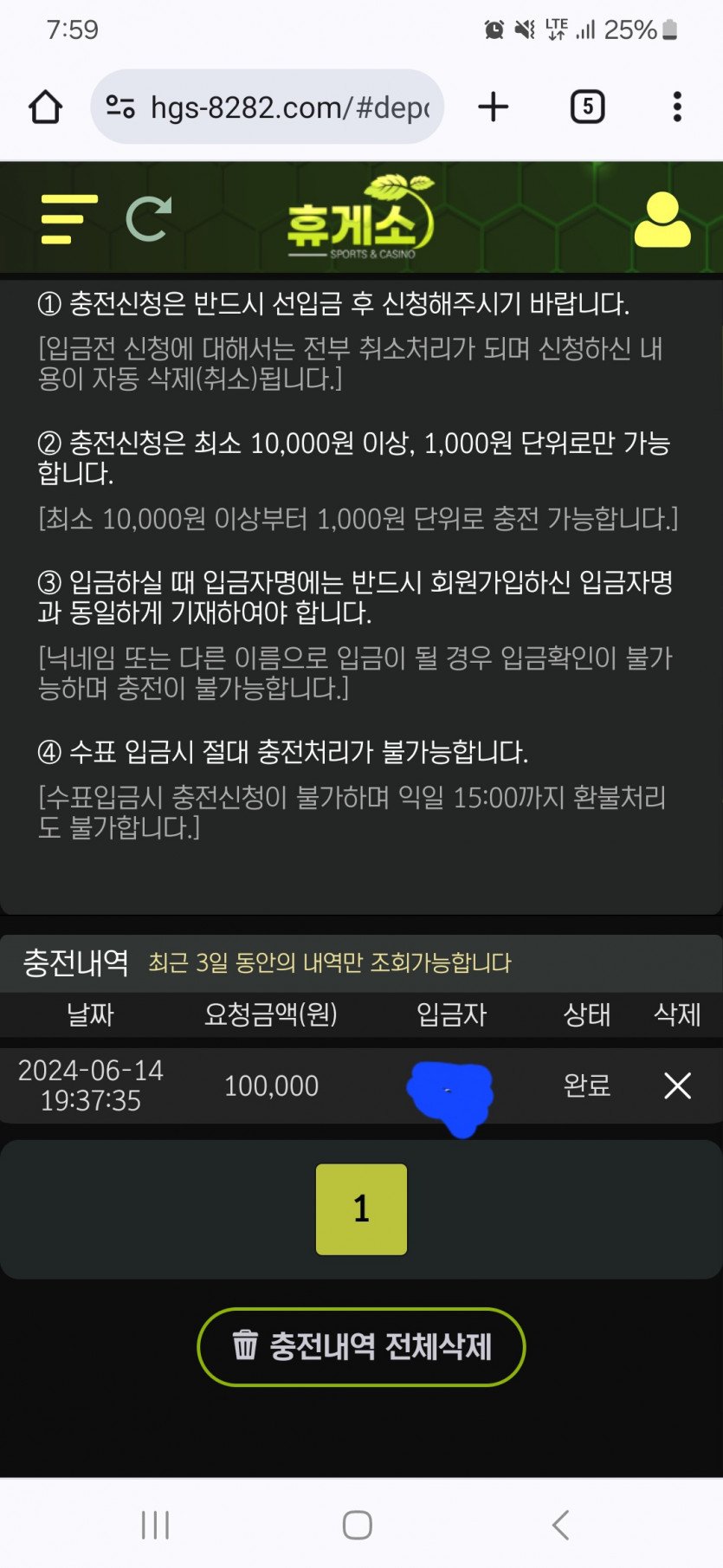
Task: Open the hamburger menu
Action: tap(68, 219)
